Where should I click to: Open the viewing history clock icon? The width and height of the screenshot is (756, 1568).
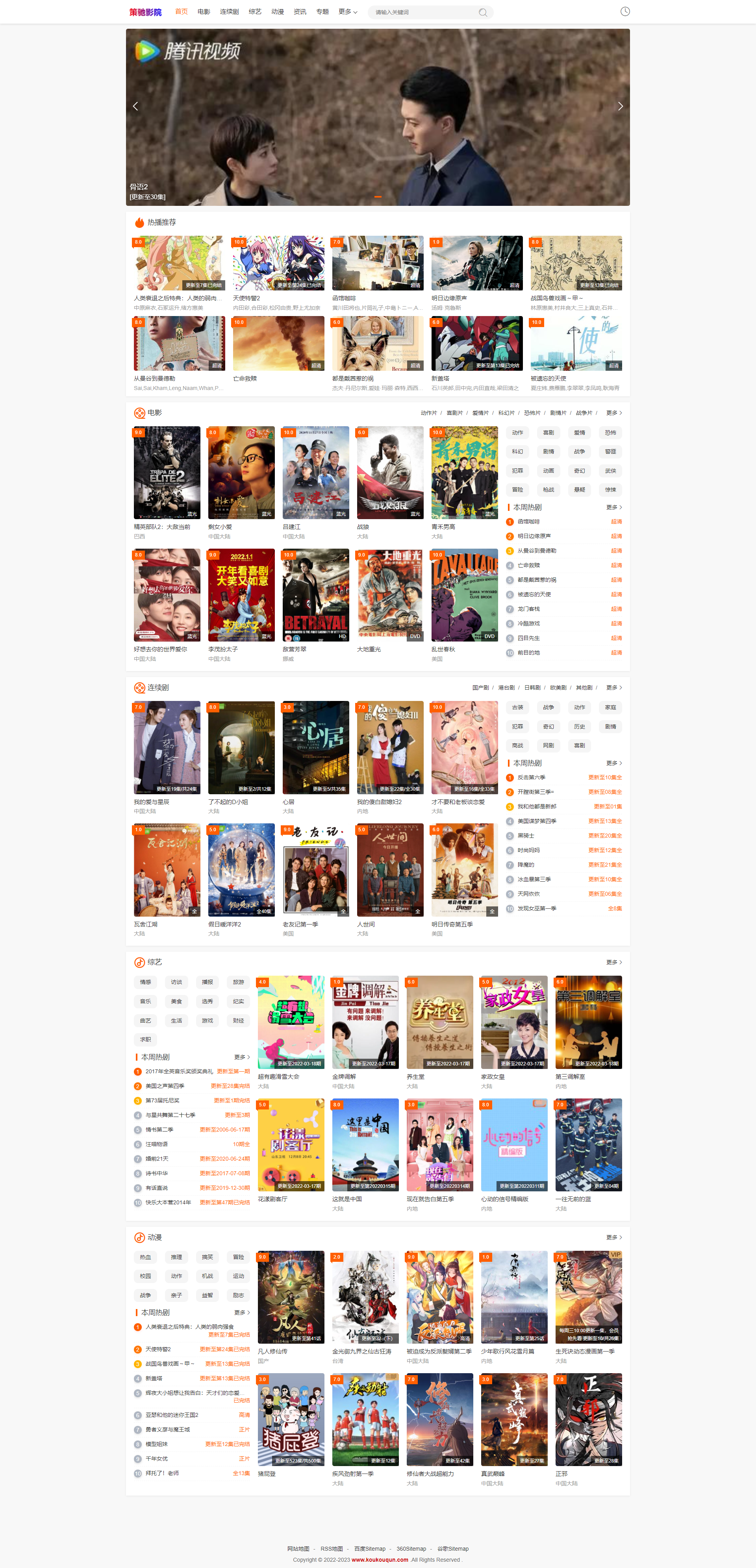[625, 11]
